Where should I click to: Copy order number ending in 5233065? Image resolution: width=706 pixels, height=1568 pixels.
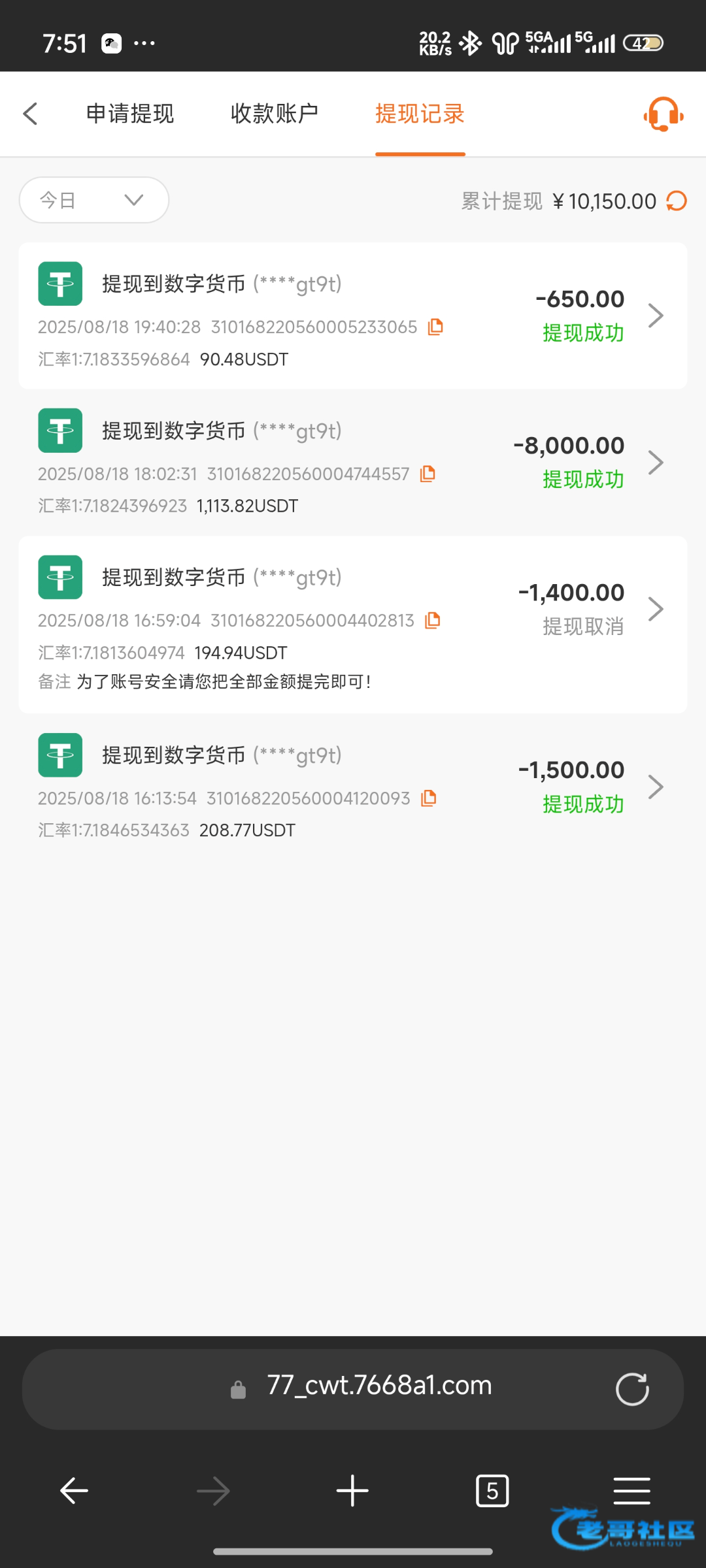pos(435,327)
